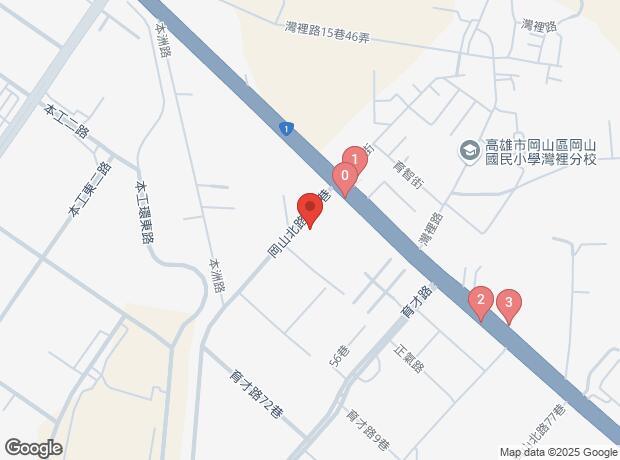Open map marker numbered 2
Viewport: 620px width, 460px height.
(481, 301)
